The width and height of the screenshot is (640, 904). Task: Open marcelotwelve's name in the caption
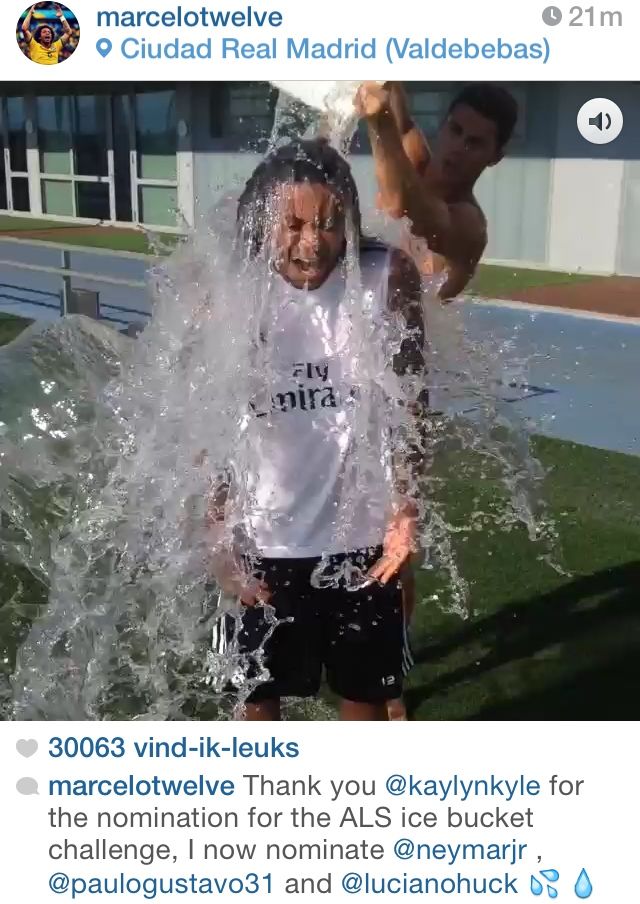click(x=140, y=786)
